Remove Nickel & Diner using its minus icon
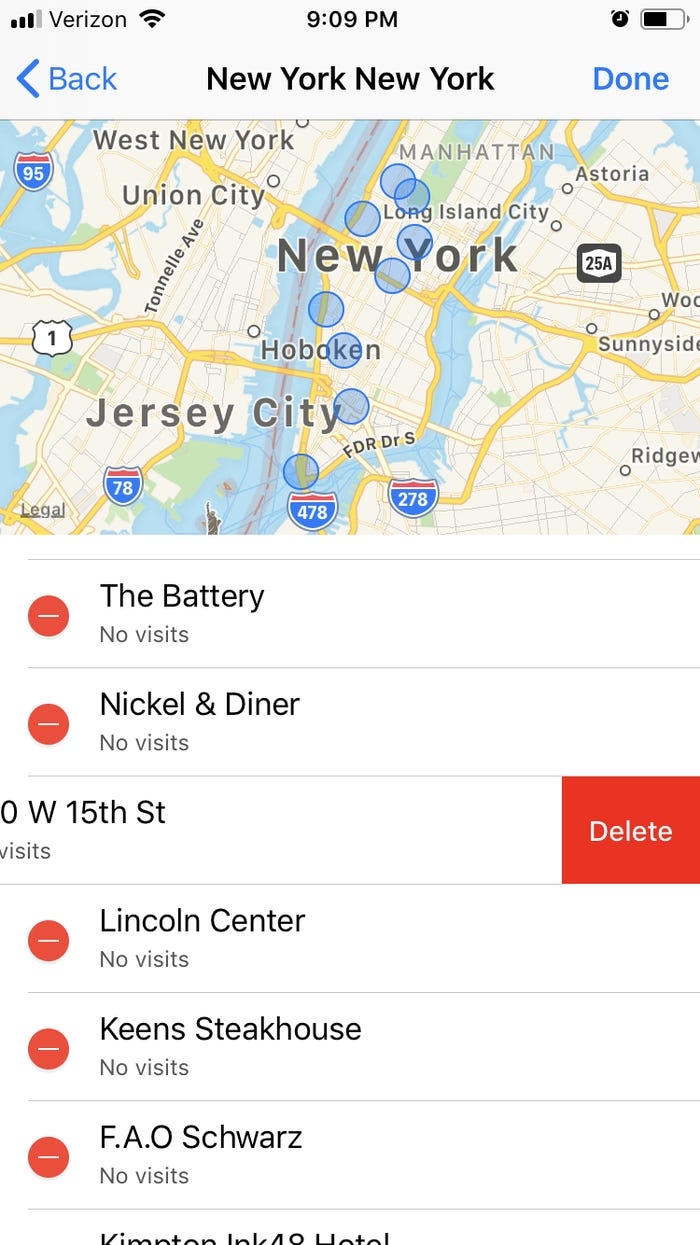 48,723
